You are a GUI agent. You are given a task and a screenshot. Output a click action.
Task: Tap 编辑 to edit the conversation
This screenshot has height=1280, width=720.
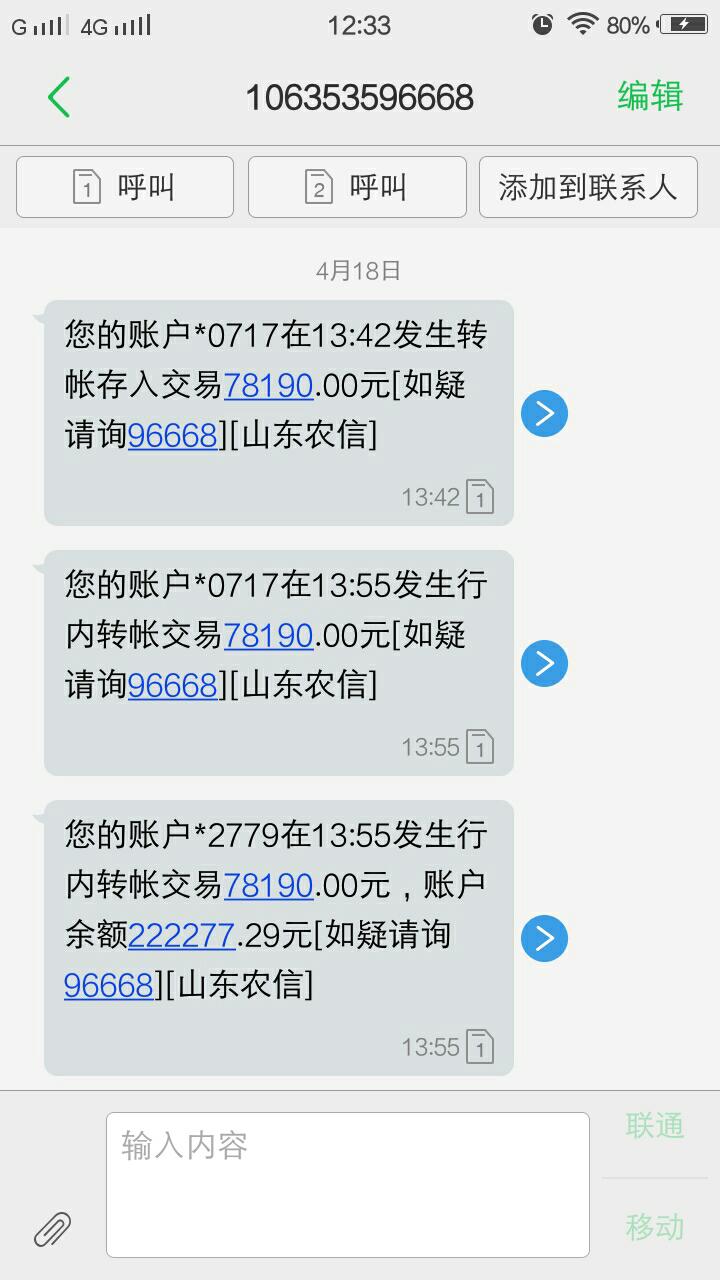click(650, 97)
